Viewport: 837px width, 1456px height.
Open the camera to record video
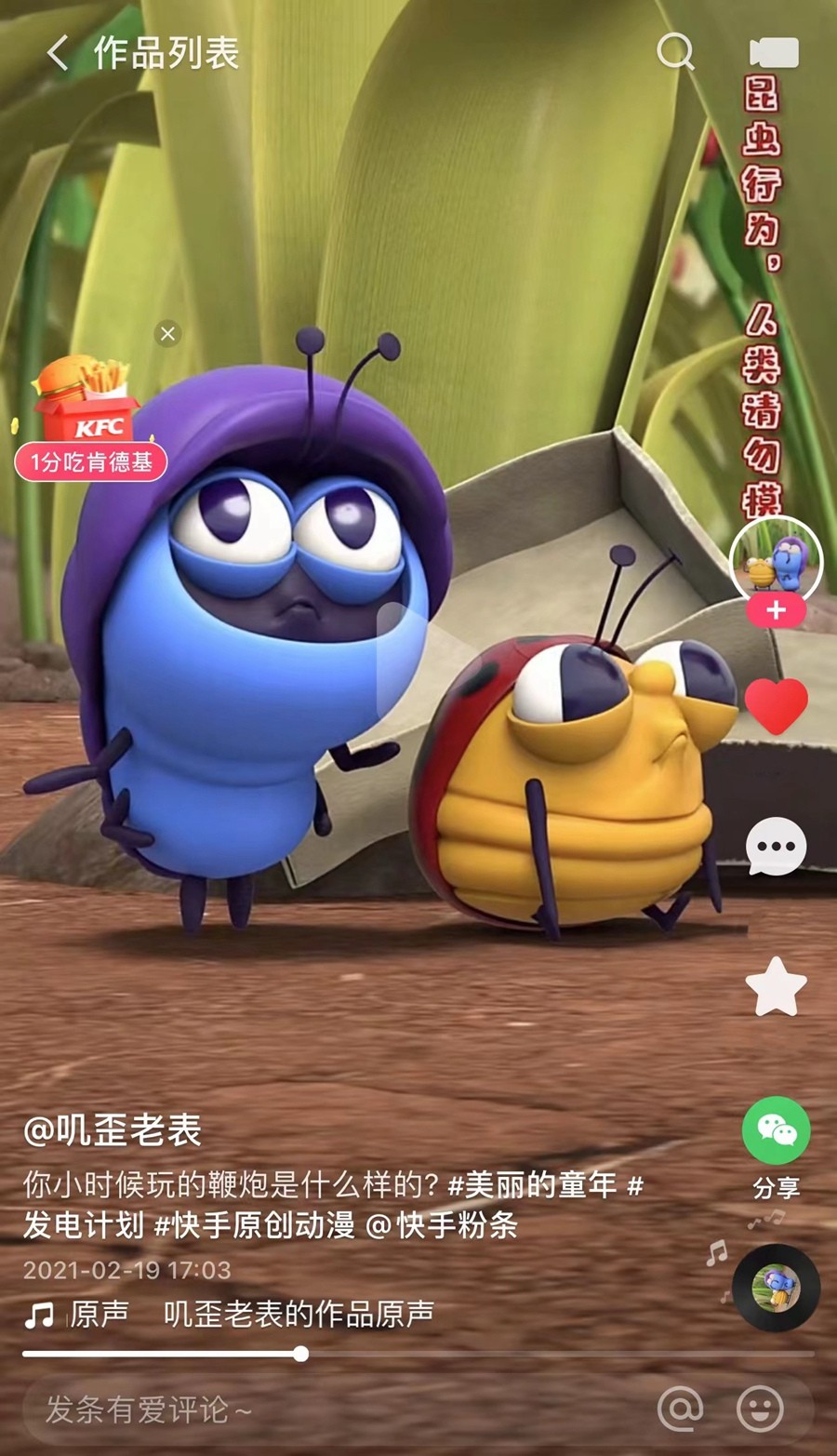pyautogui.click(x=774, y=52)
